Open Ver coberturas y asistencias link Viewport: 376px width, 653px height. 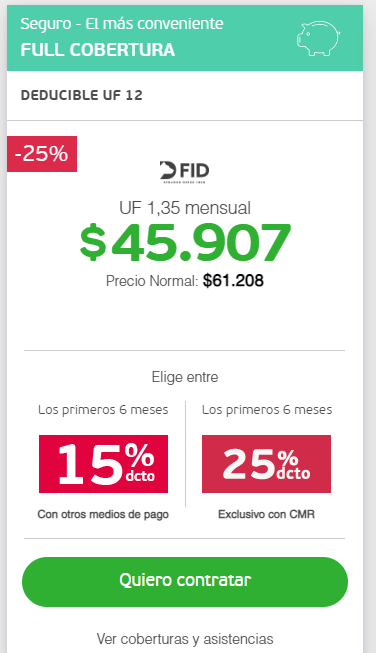[185, 638]
